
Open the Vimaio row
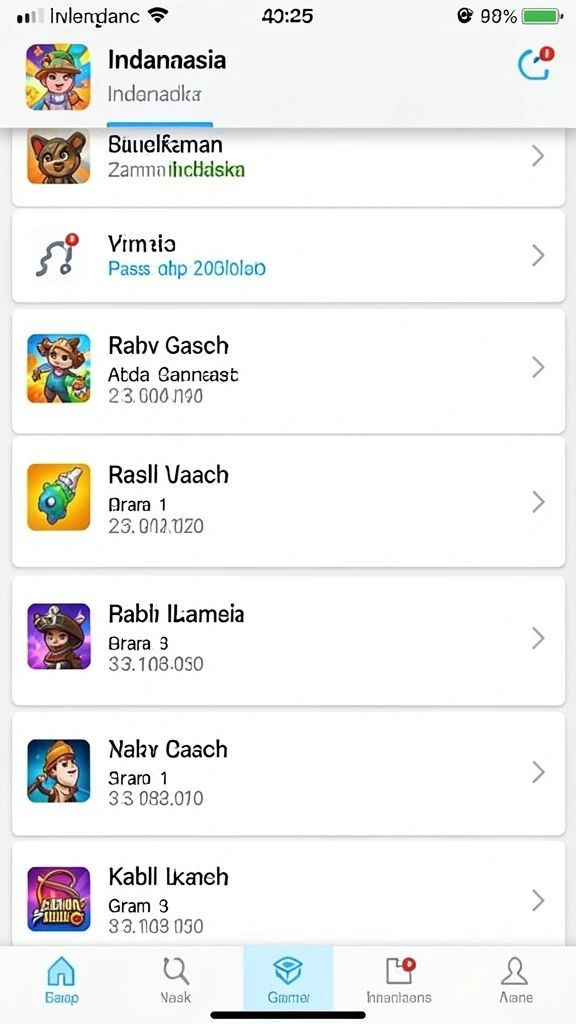[x=288, y=256]
